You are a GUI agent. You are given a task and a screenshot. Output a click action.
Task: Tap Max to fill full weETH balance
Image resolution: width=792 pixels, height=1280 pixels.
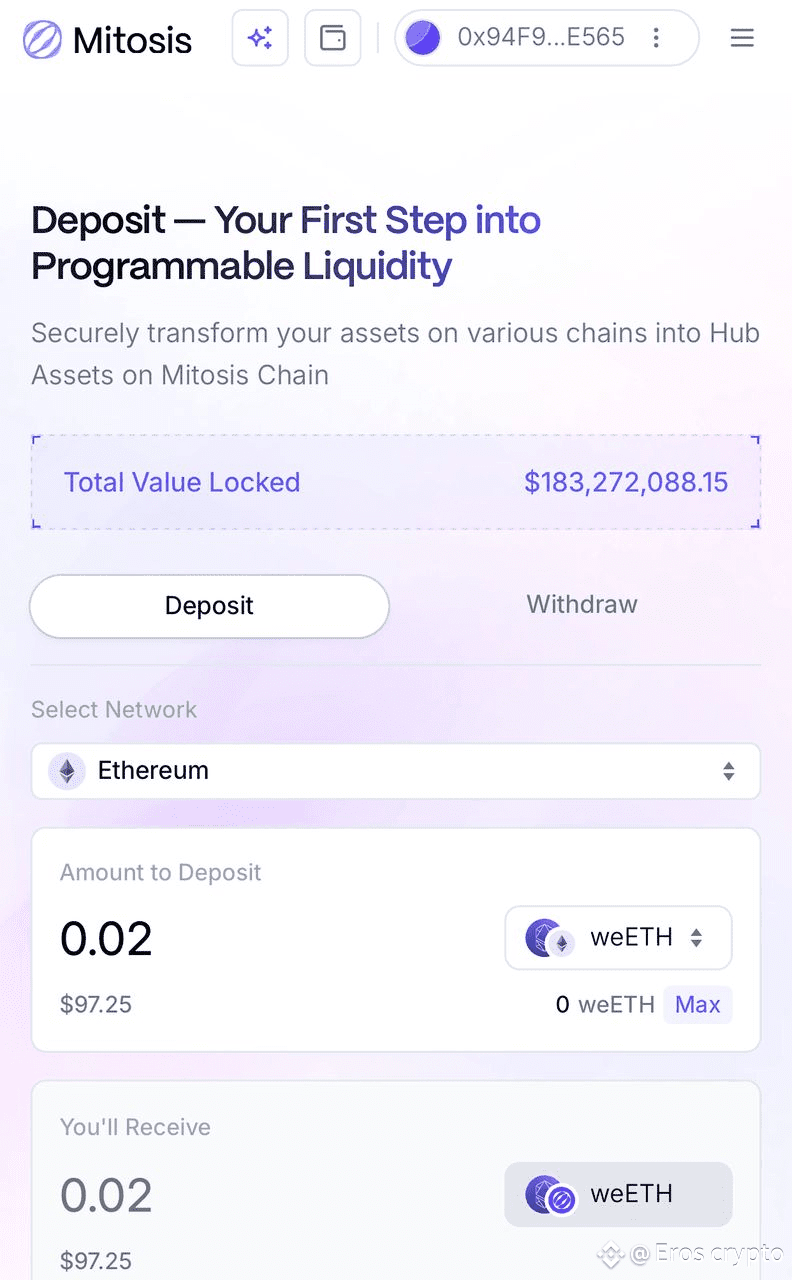pos(697,1004)
